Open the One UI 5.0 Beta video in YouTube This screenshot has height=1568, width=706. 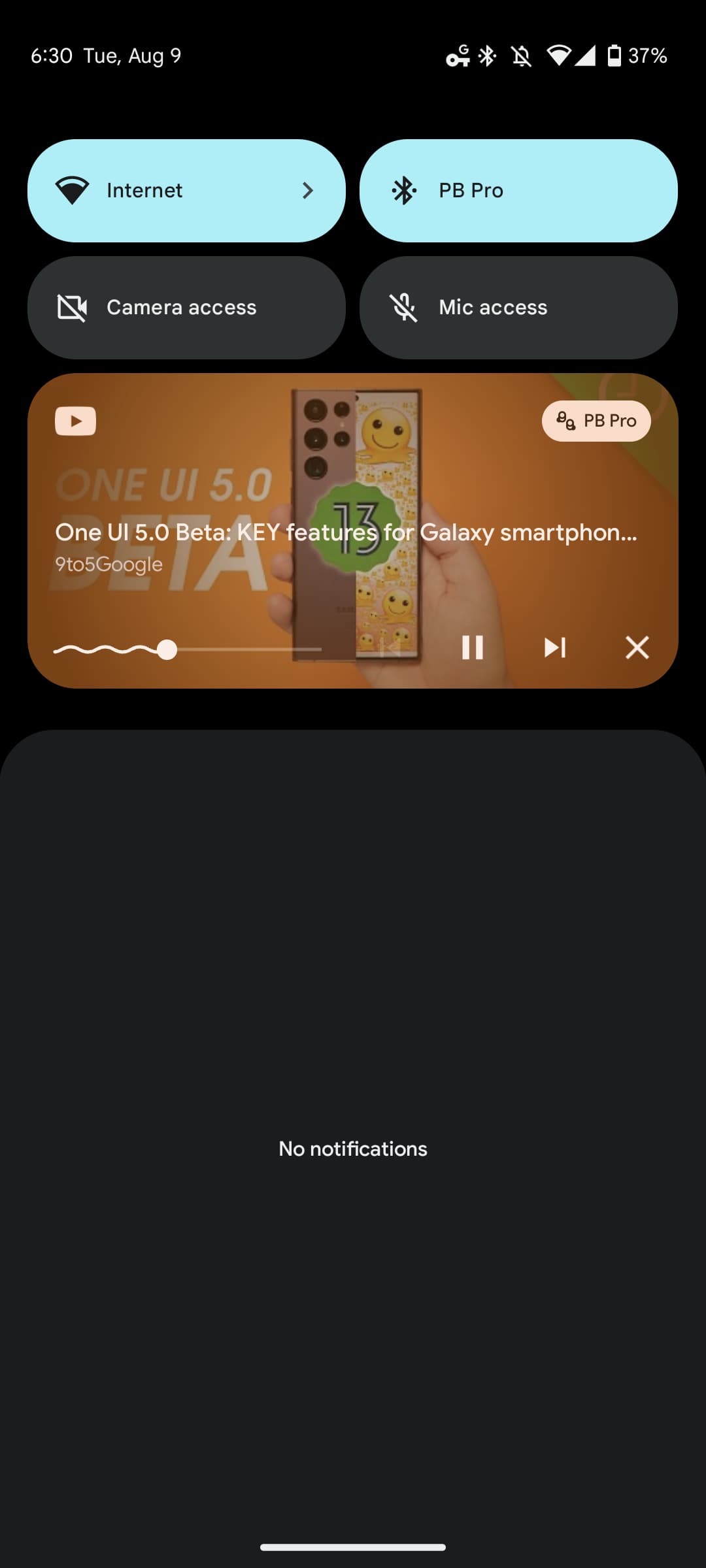(x=345, y=532)
